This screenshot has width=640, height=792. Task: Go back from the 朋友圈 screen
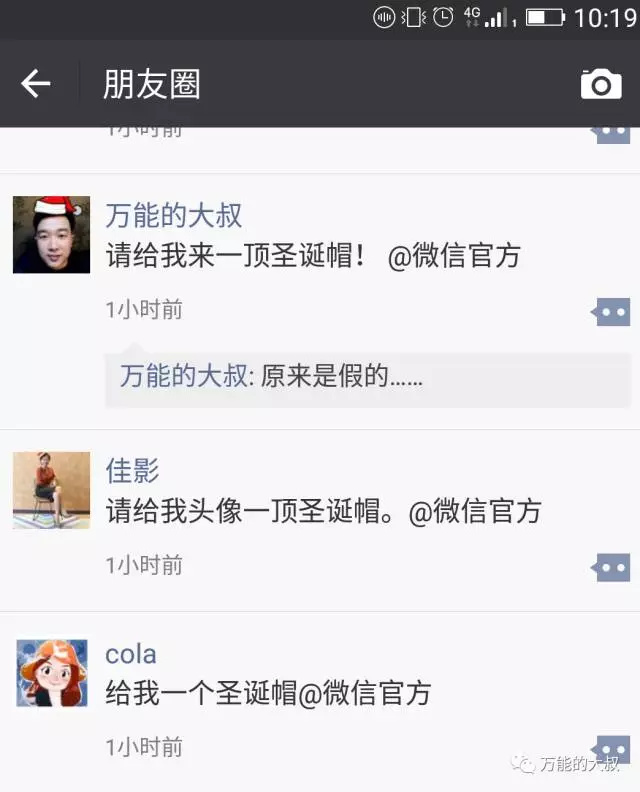tap(36, 84)
